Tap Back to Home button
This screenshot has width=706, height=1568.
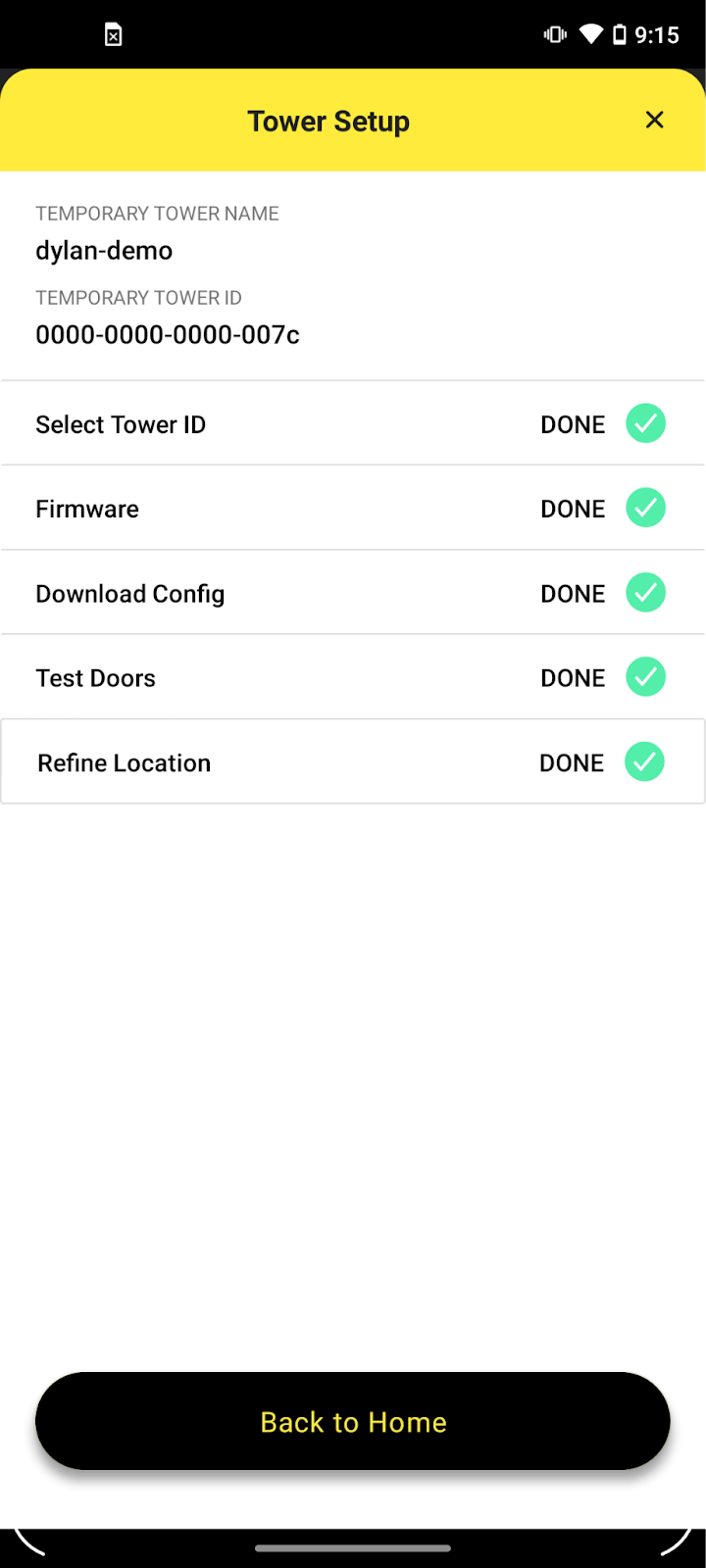point(353,1421)
